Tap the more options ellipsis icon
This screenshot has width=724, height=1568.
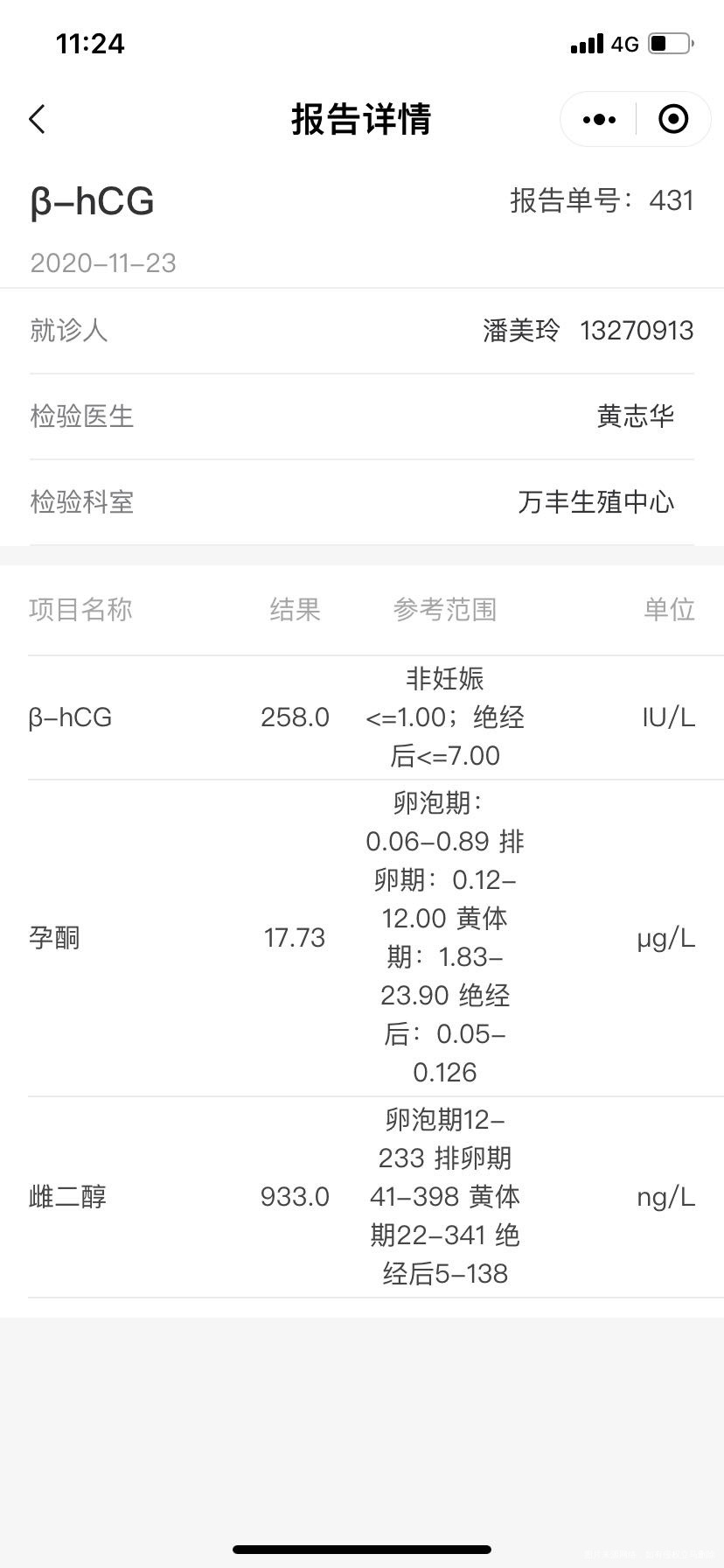click(598, 119)
